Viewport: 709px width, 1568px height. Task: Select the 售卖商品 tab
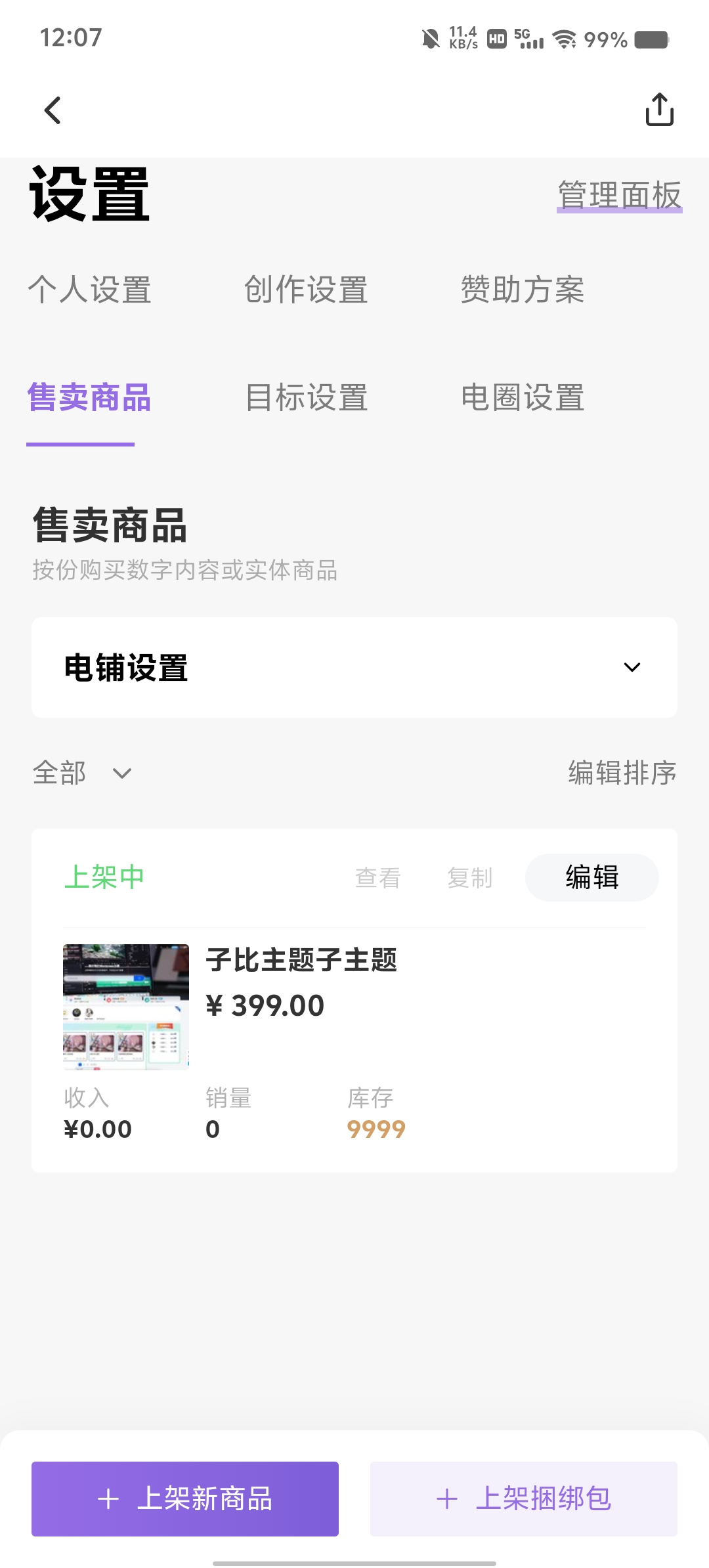[x=89, y=398]
